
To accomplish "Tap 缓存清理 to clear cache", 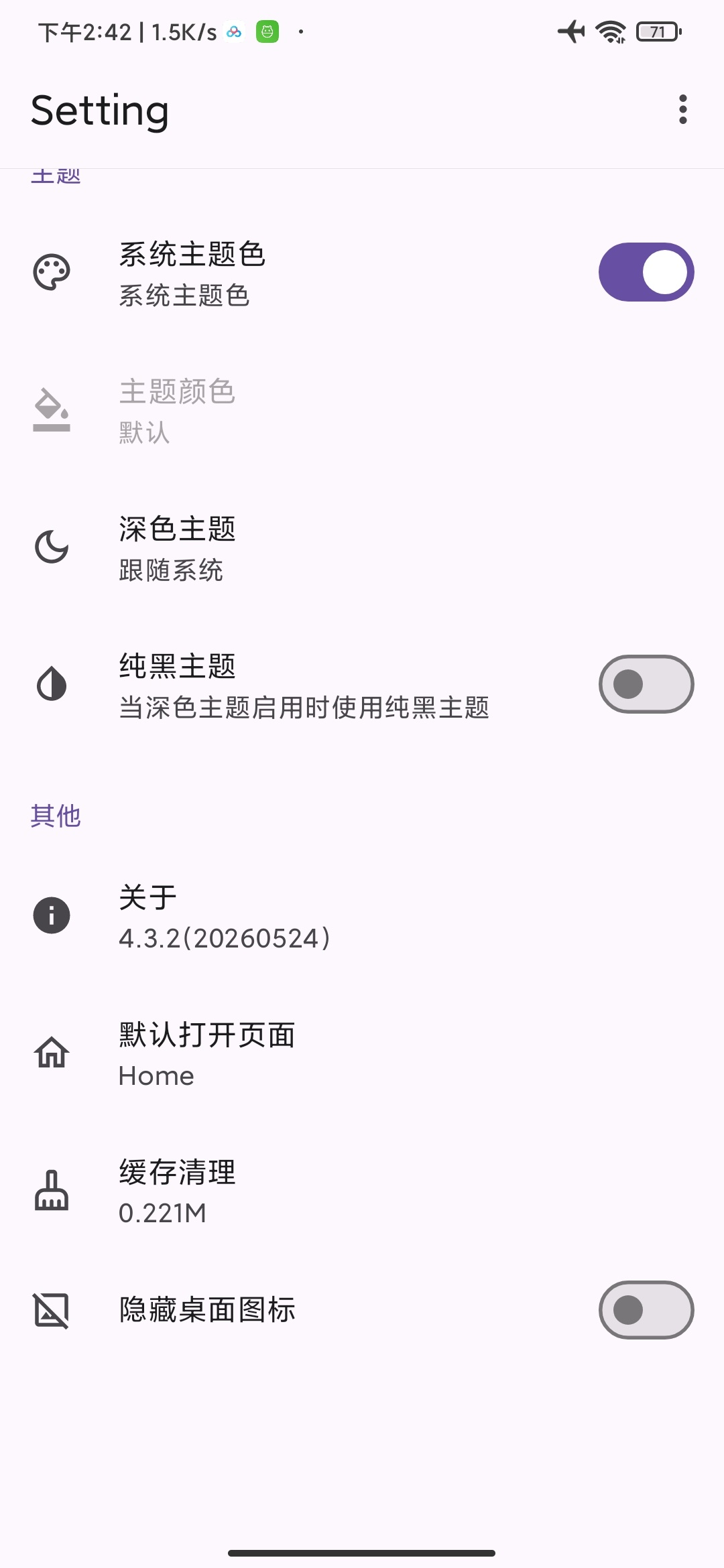I will click(362, 1191).
